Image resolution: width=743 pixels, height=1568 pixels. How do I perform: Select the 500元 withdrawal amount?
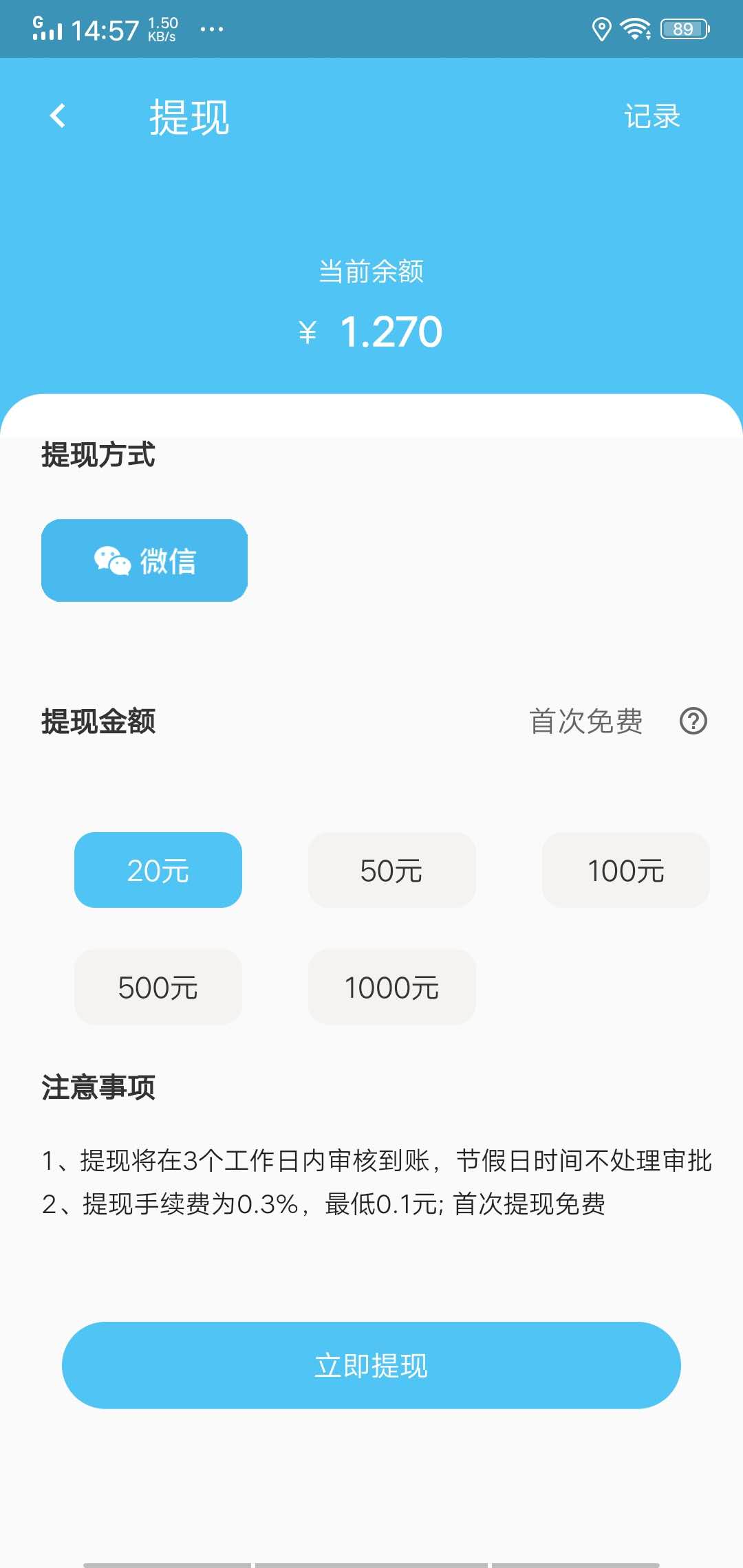pos(158,988)
